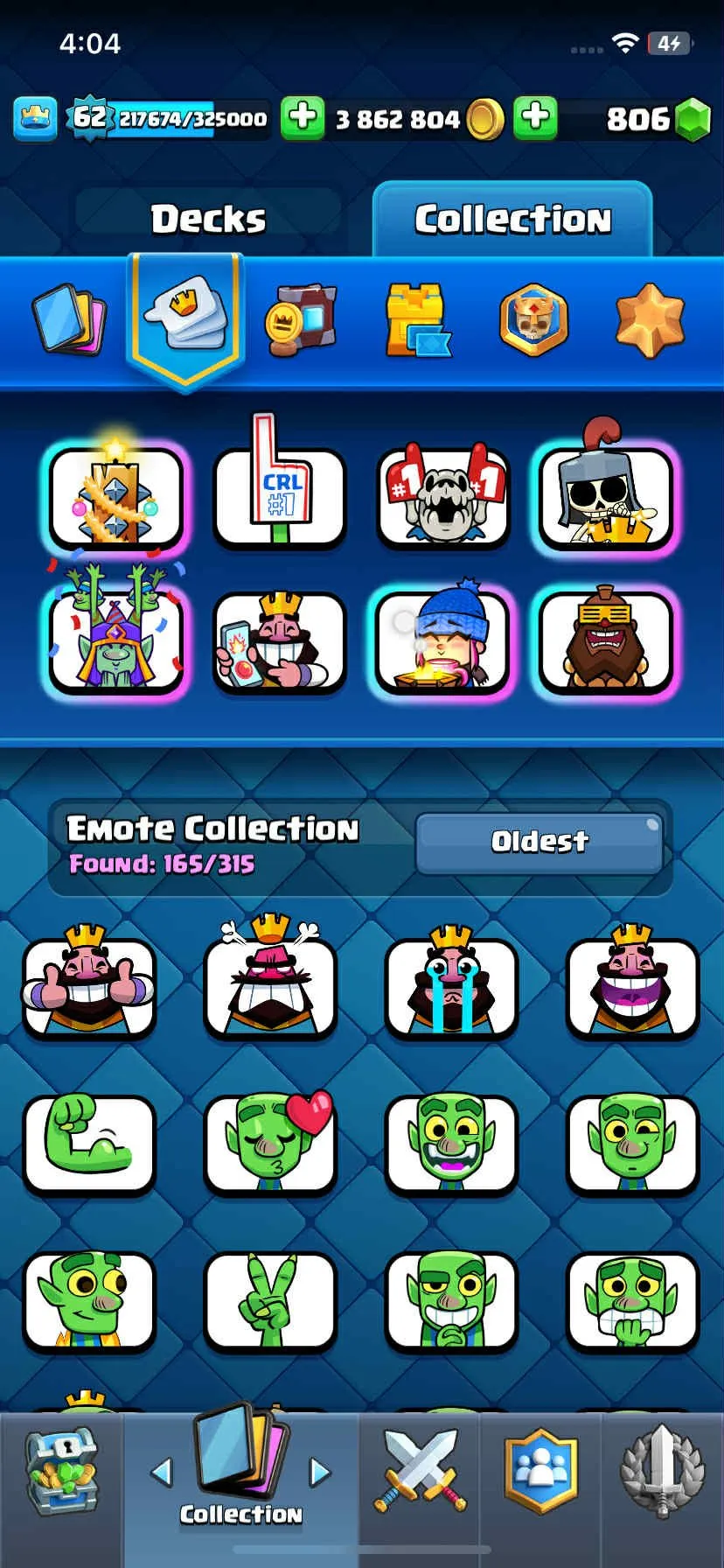Screen dimensions: 724x1568
Task: Switch to the Decks tab
Action: pyautogui.click(x=207, y=218)
